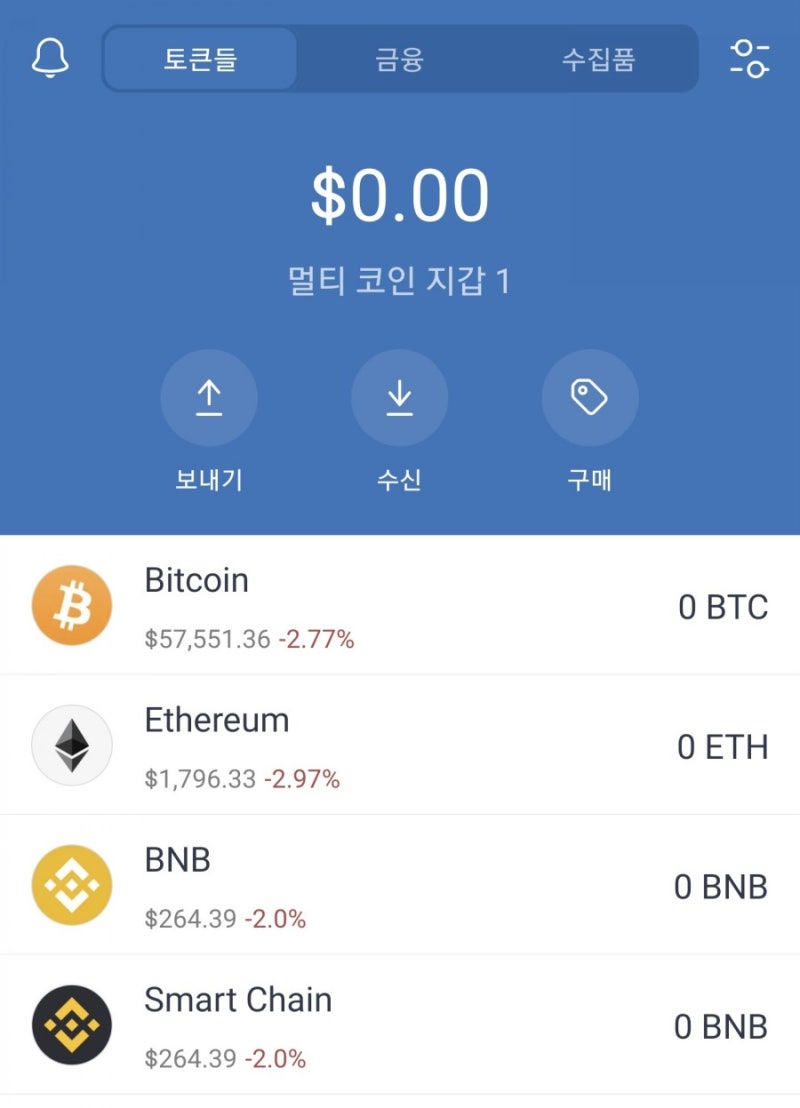The width and height of the screenshot is (800, 1108).
Task: Switch to the 수집품 tab
Action: pyautogui.click(x=598, y=59)
